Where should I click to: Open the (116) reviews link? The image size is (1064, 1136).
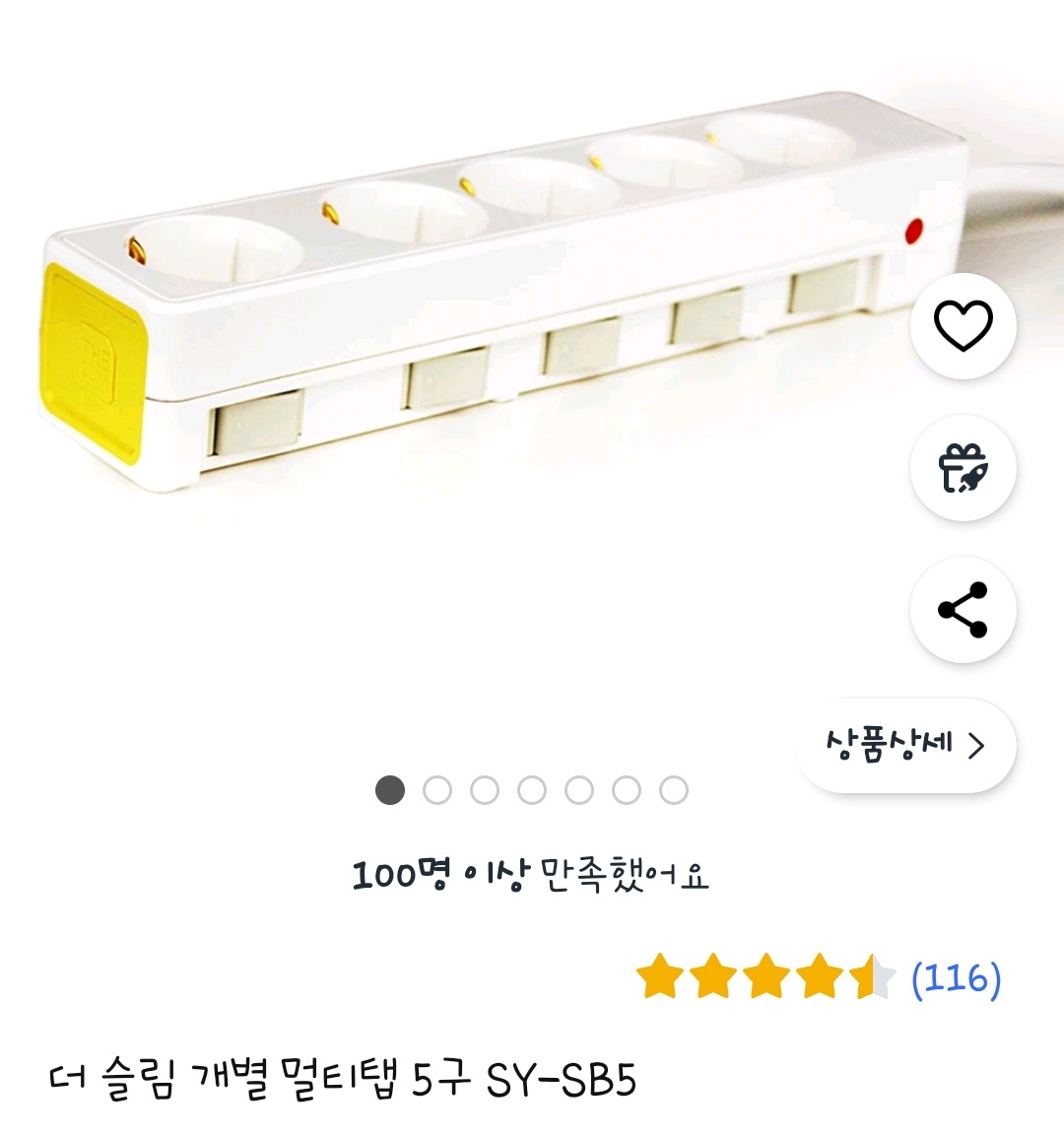[x=956, y=978]
